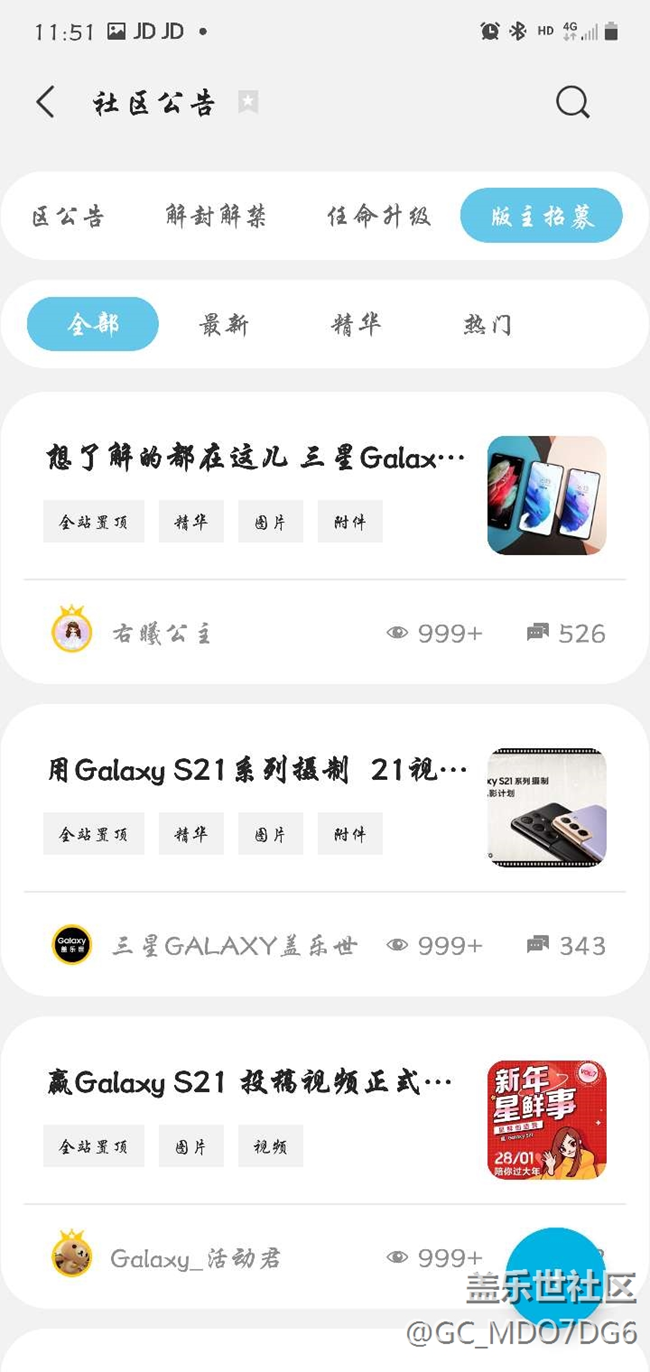The height and width of the screenshot is (1372, 650).
Task: Show 全部 posts
Action: point(93,324)
